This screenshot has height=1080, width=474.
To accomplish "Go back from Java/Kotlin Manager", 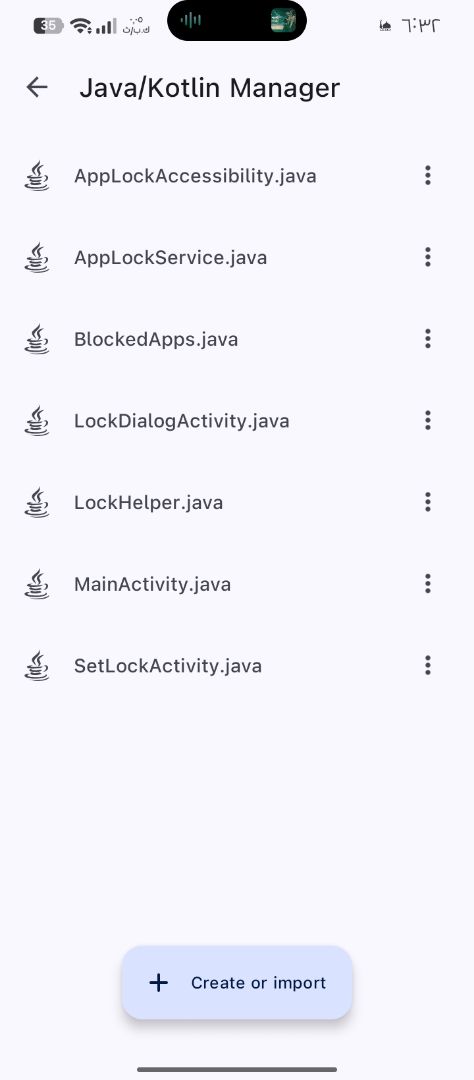I will point(37,87).
